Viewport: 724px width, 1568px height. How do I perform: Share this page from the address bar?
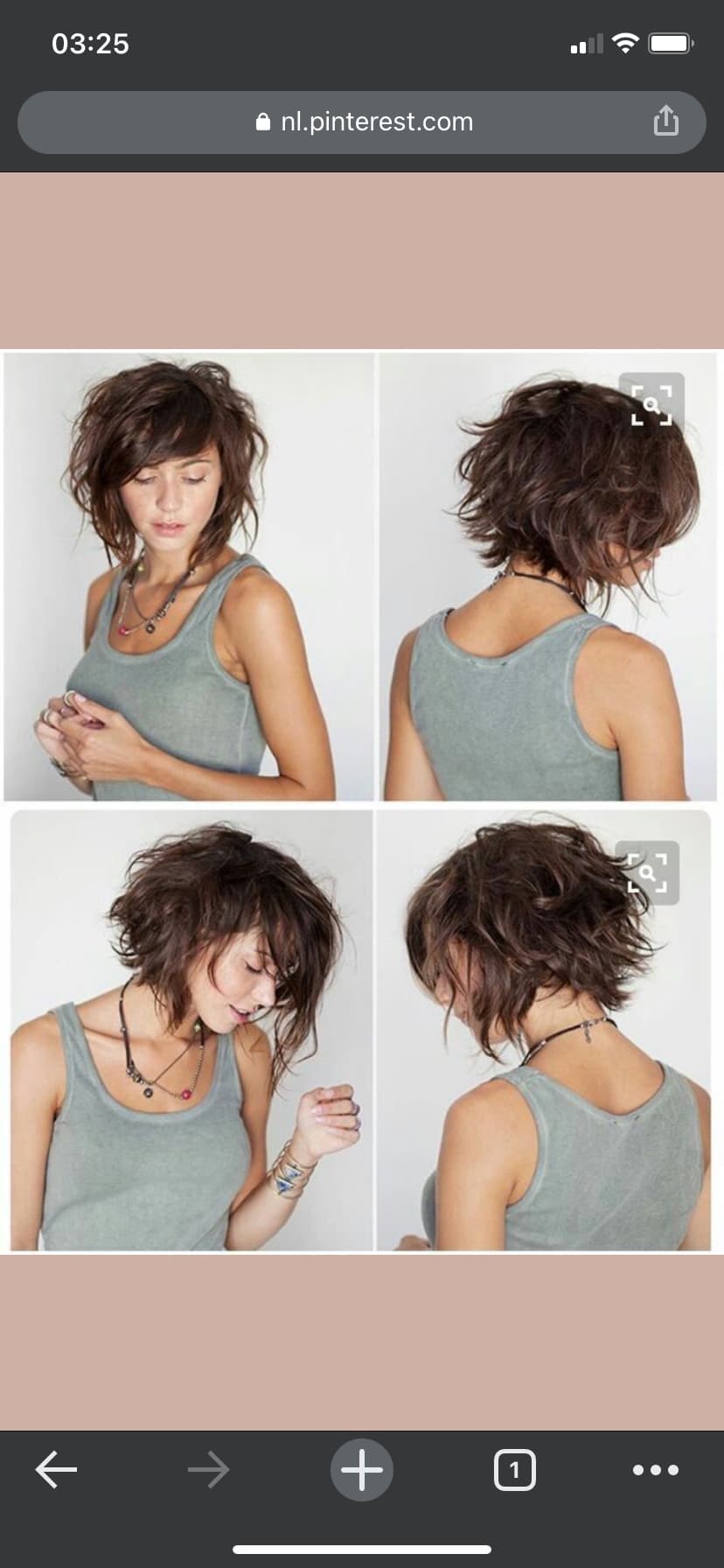click(x=665, y=122)
